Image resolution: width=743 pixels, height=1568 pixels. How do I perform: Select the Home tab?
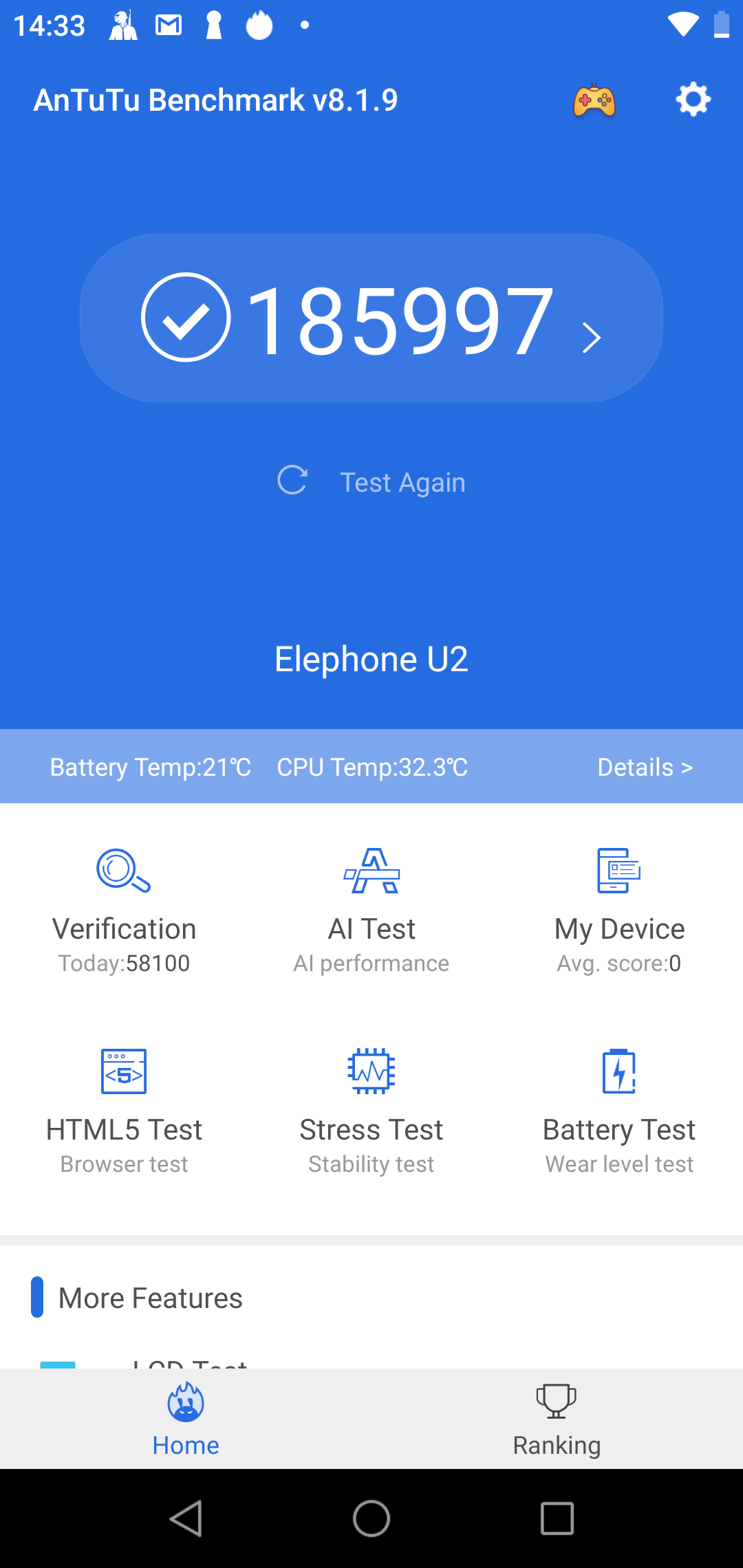pyautogui.click(x=186, y=1419)
